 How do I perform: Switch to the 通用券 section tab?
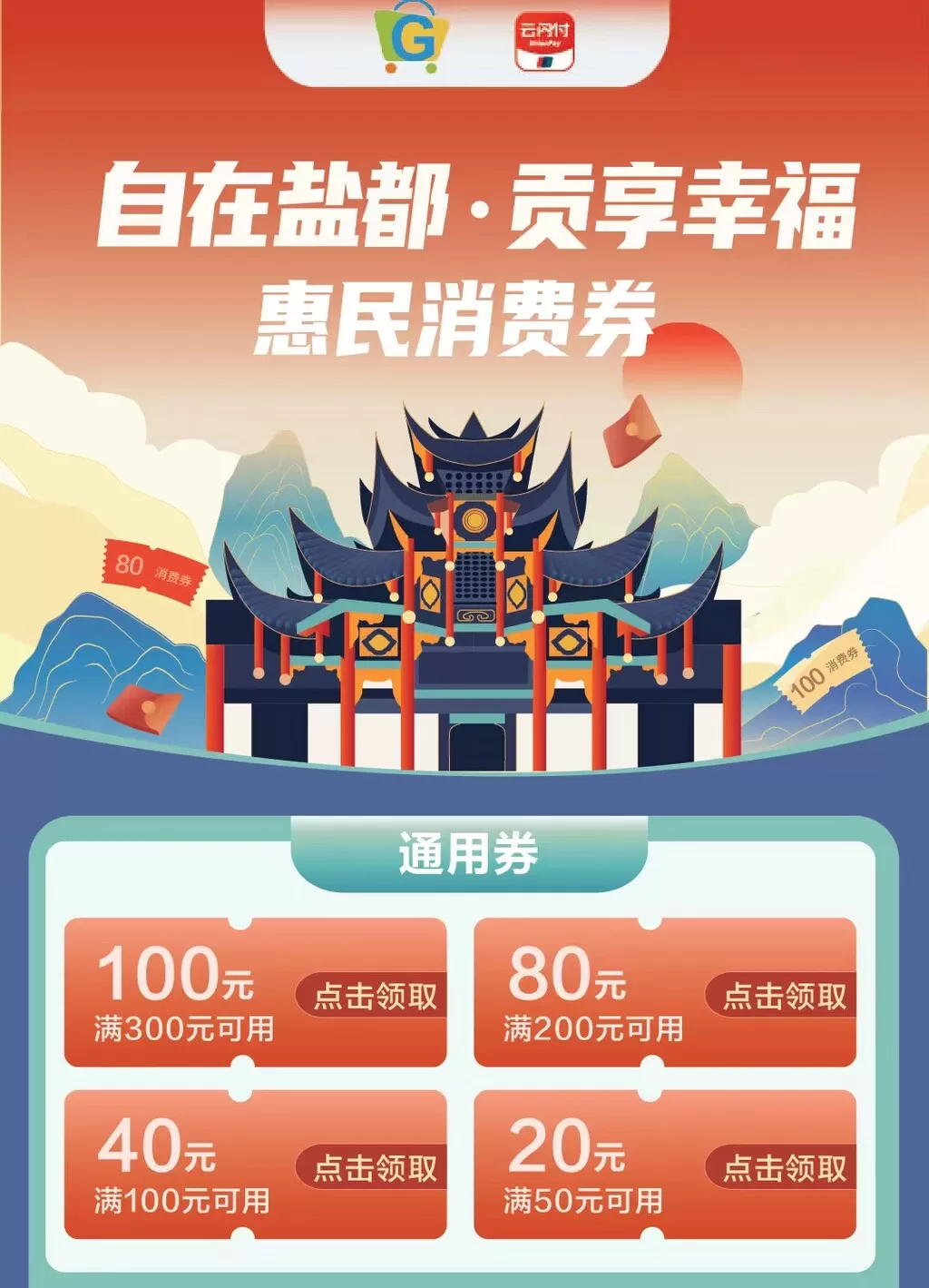(464, 850)
